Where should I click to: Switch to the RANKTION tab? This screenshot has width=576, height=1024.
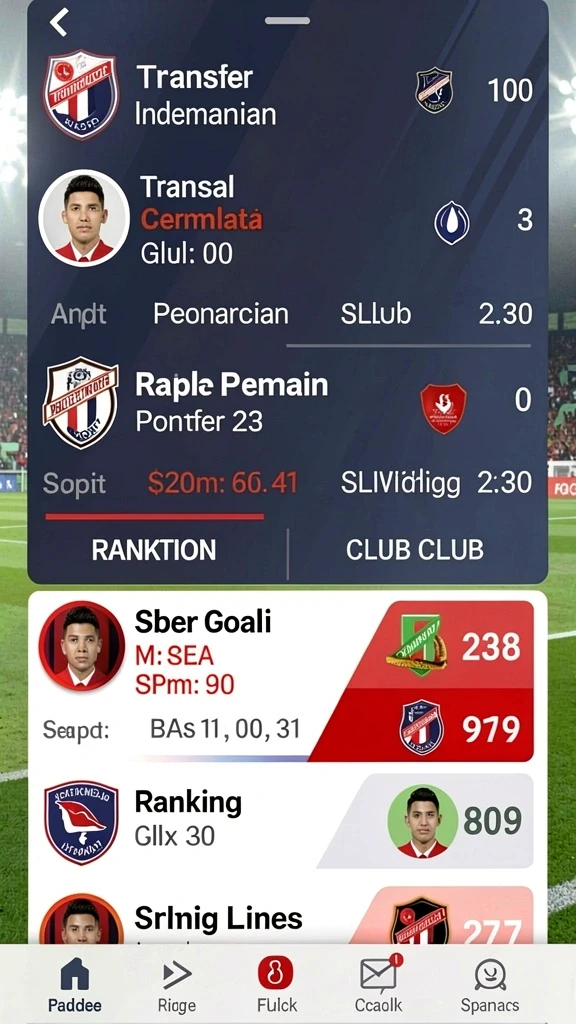[x=154, y=550]
